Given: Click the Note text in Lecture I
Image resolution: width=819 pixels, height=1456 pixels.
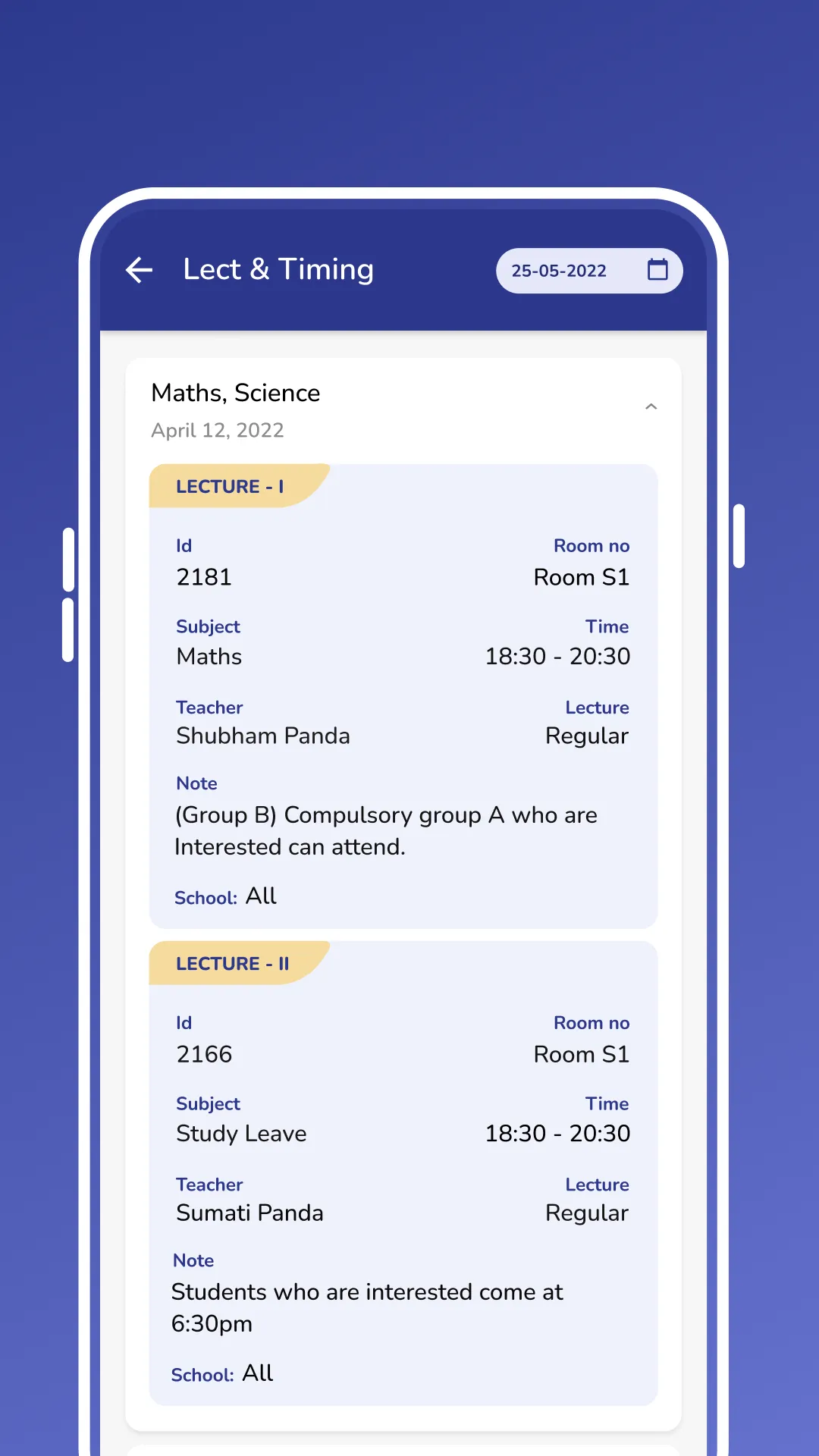Looking at the screenshot, I should pos(385,830).
